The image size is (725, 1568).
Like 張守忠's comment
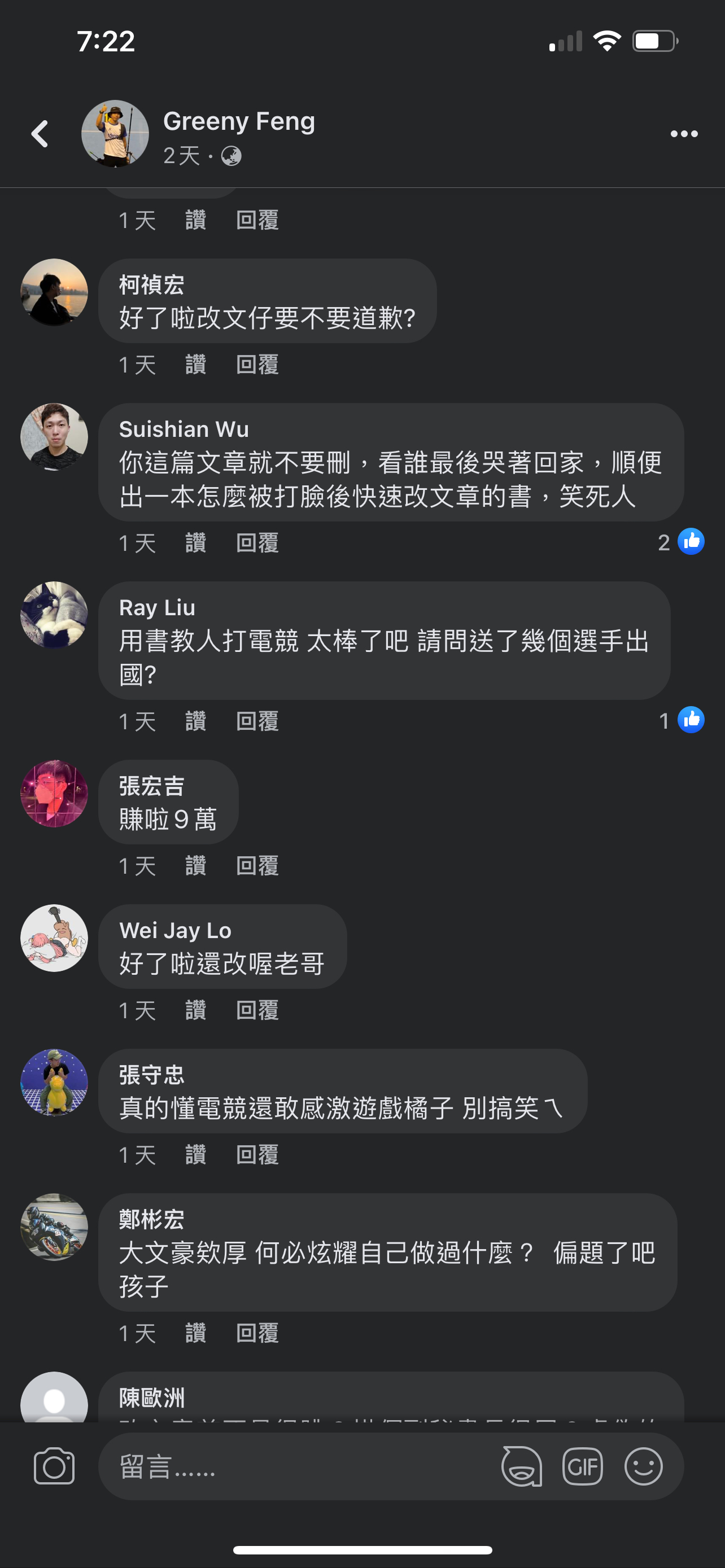pyautogui.click(x=195, y=1155)
